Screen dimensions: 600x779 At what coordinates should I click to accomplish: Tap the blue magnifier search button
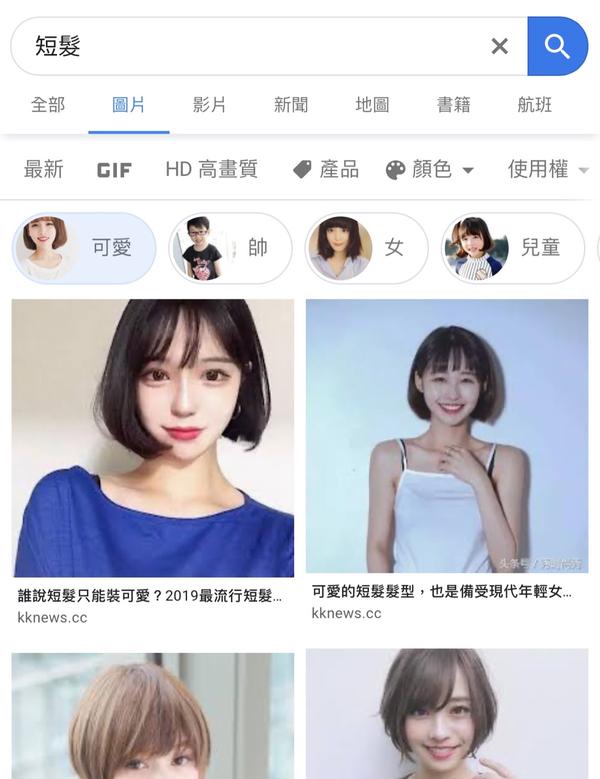click(557, 46)
